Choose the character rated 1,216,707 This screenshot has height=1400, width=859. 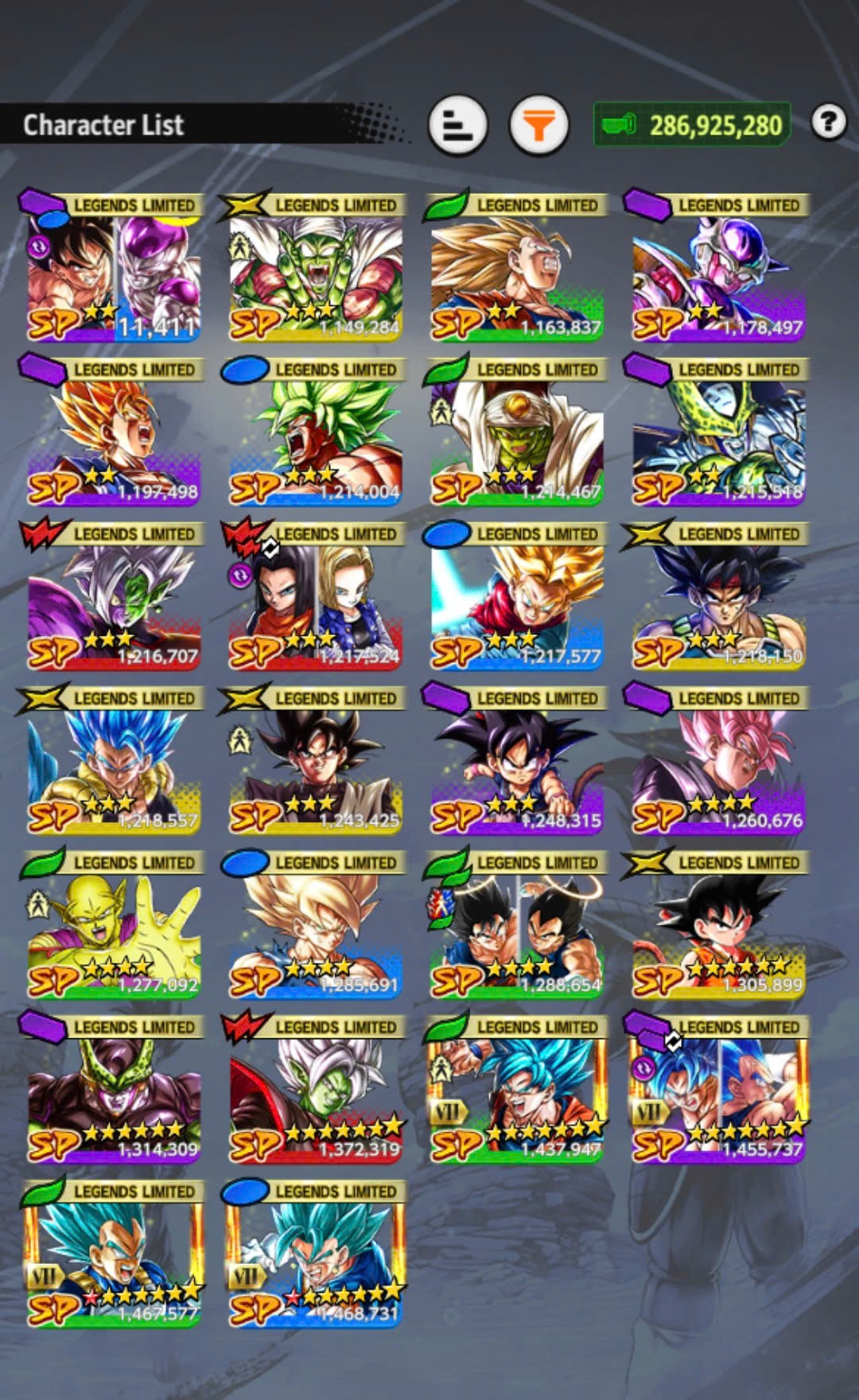click(114, 597)
